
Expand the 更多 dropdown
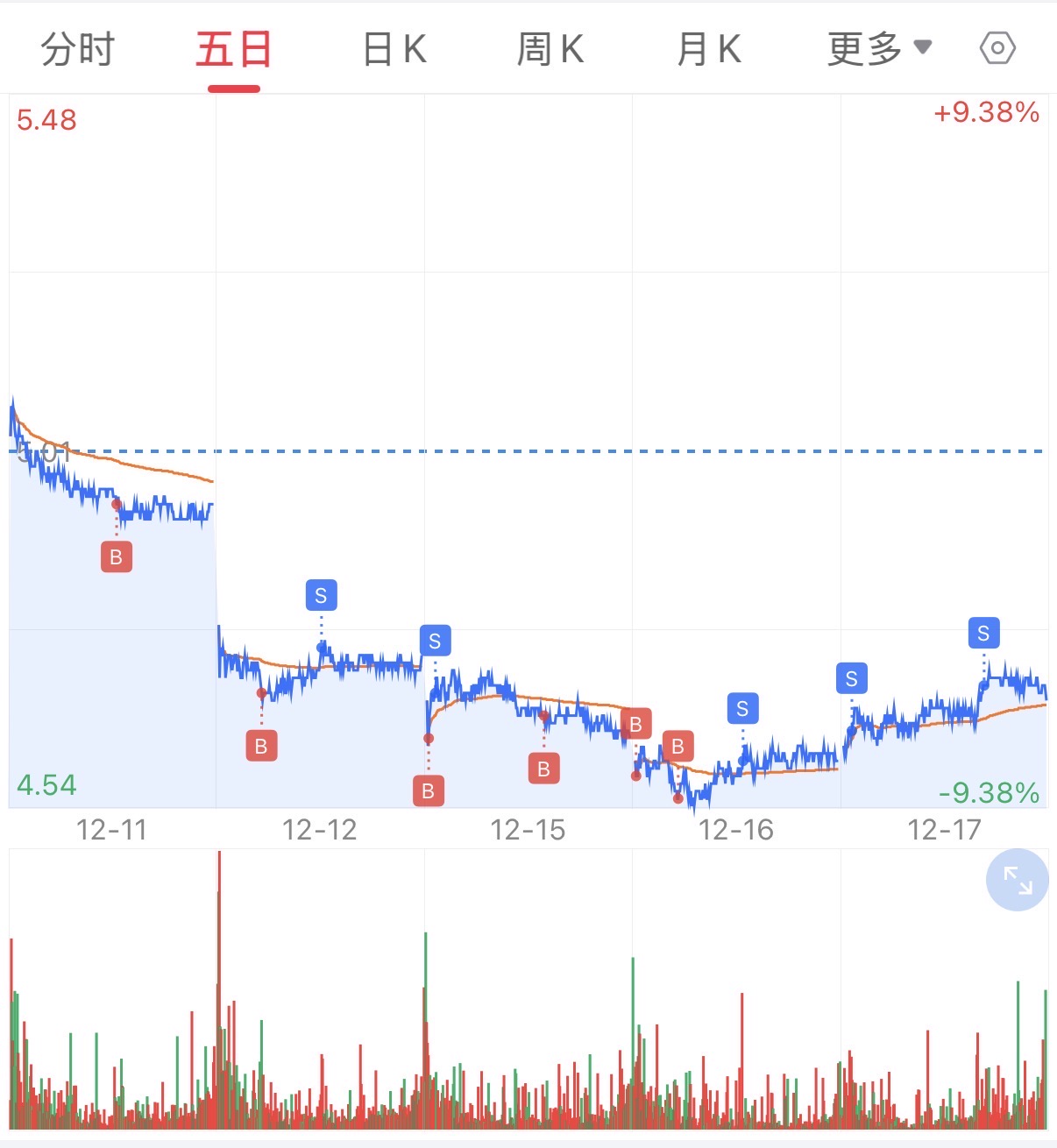click(880, 49)
